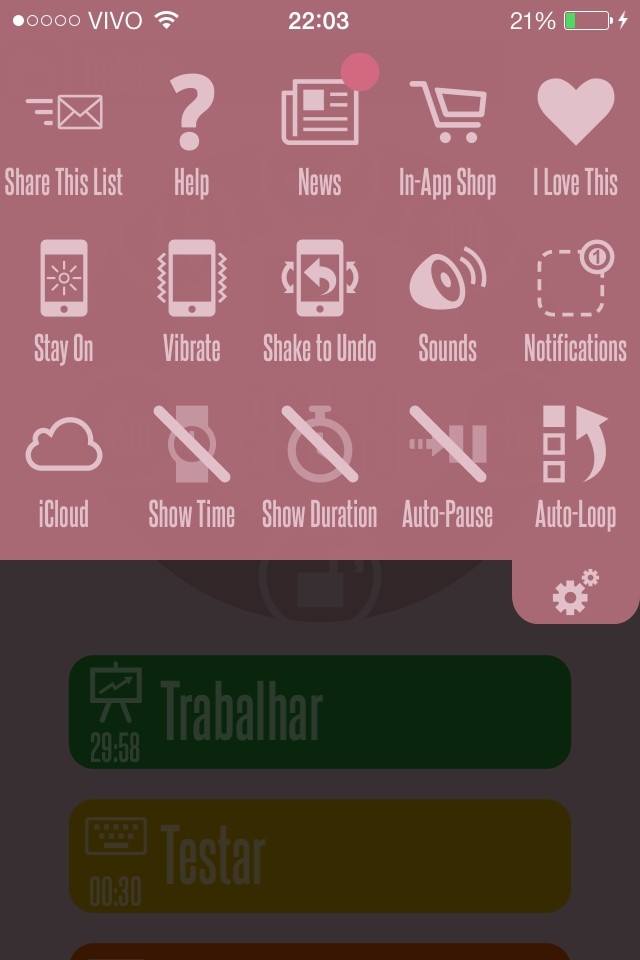Toggle Shake to Undo
640x960 pixels.
319,300
